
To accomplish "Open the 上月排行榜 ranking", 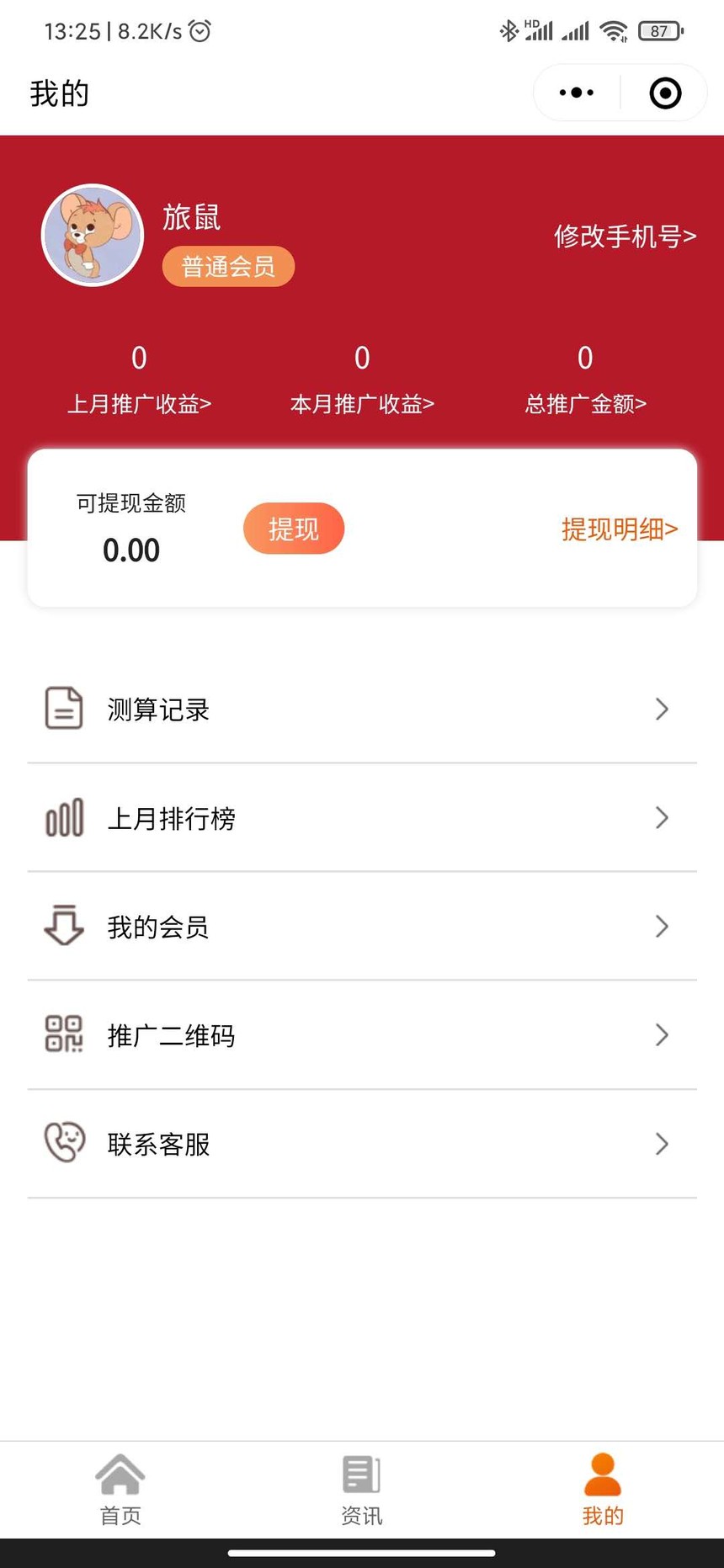I will [362, 818].
